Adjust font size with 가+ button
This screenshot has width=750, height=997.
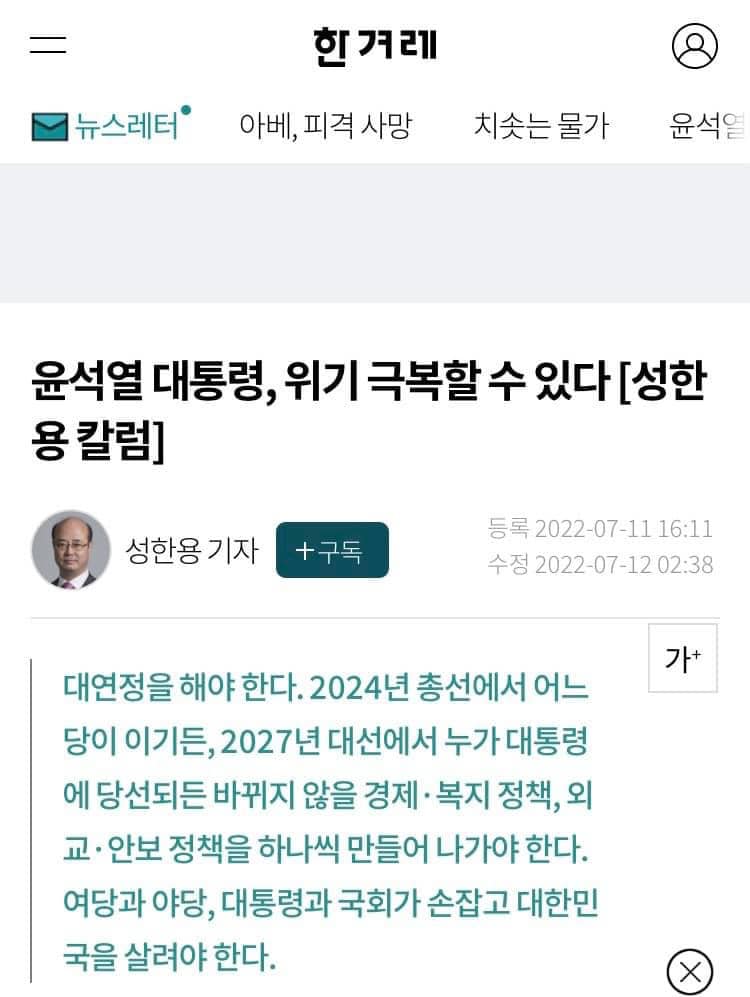pos(683,658)
